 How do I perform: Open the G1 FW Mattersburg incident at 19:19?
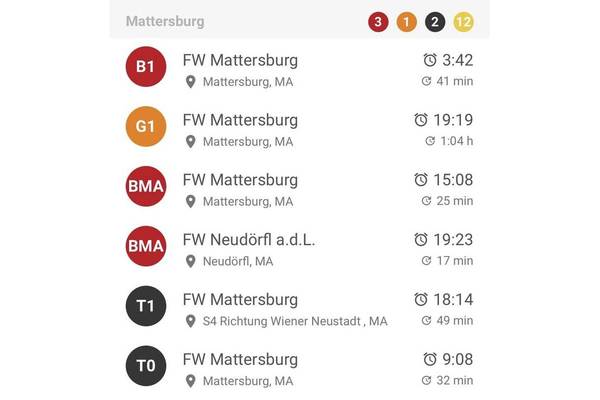[300, 130]
